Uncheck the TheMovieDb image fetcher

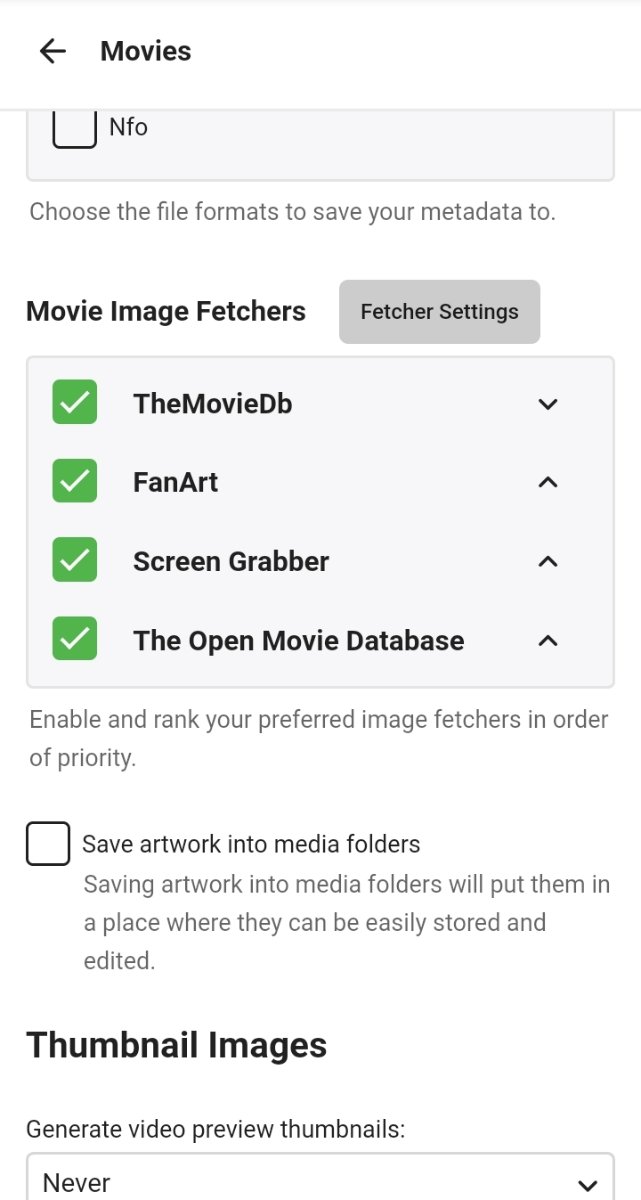coord(74,403)
